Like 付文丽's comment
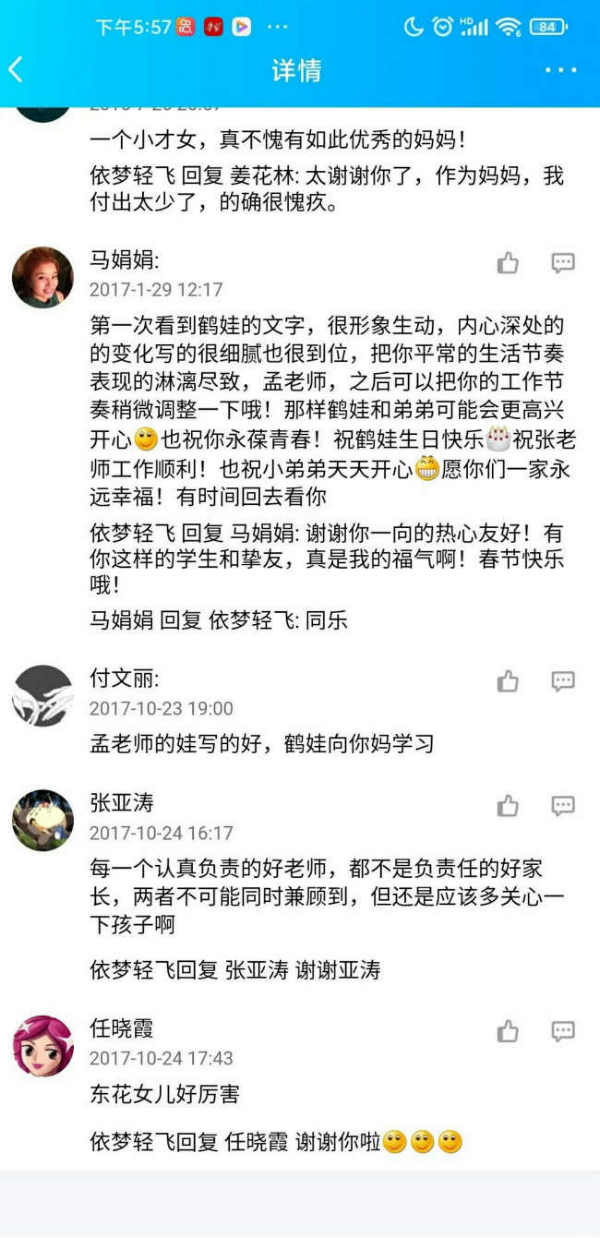 coord(508,682)
